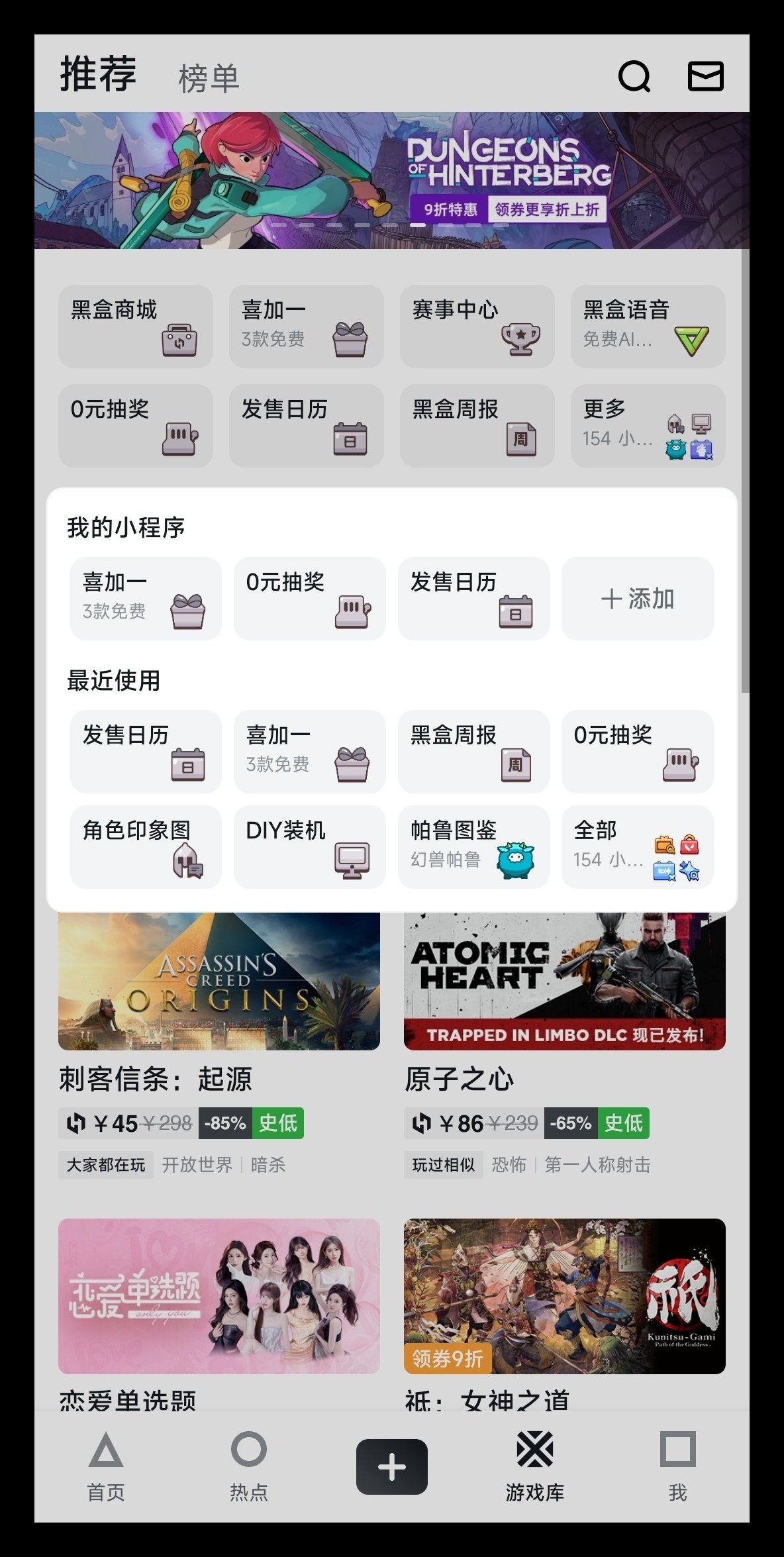Switch to the 榜单 tab
The image size is (784, 1557).
click(x=209, y=79)
